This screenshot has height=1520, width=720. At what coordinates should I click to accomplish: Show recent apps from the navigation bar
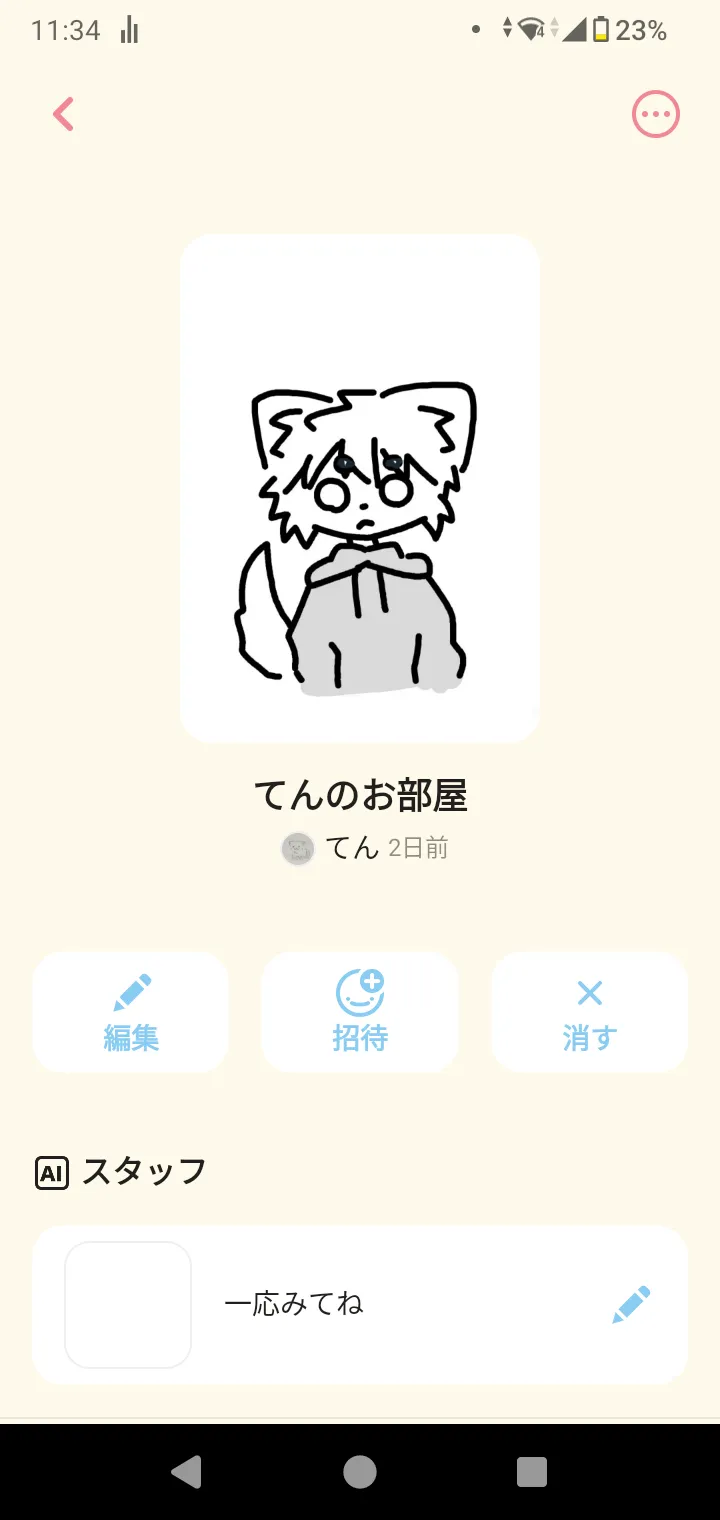pos(532,1471)
